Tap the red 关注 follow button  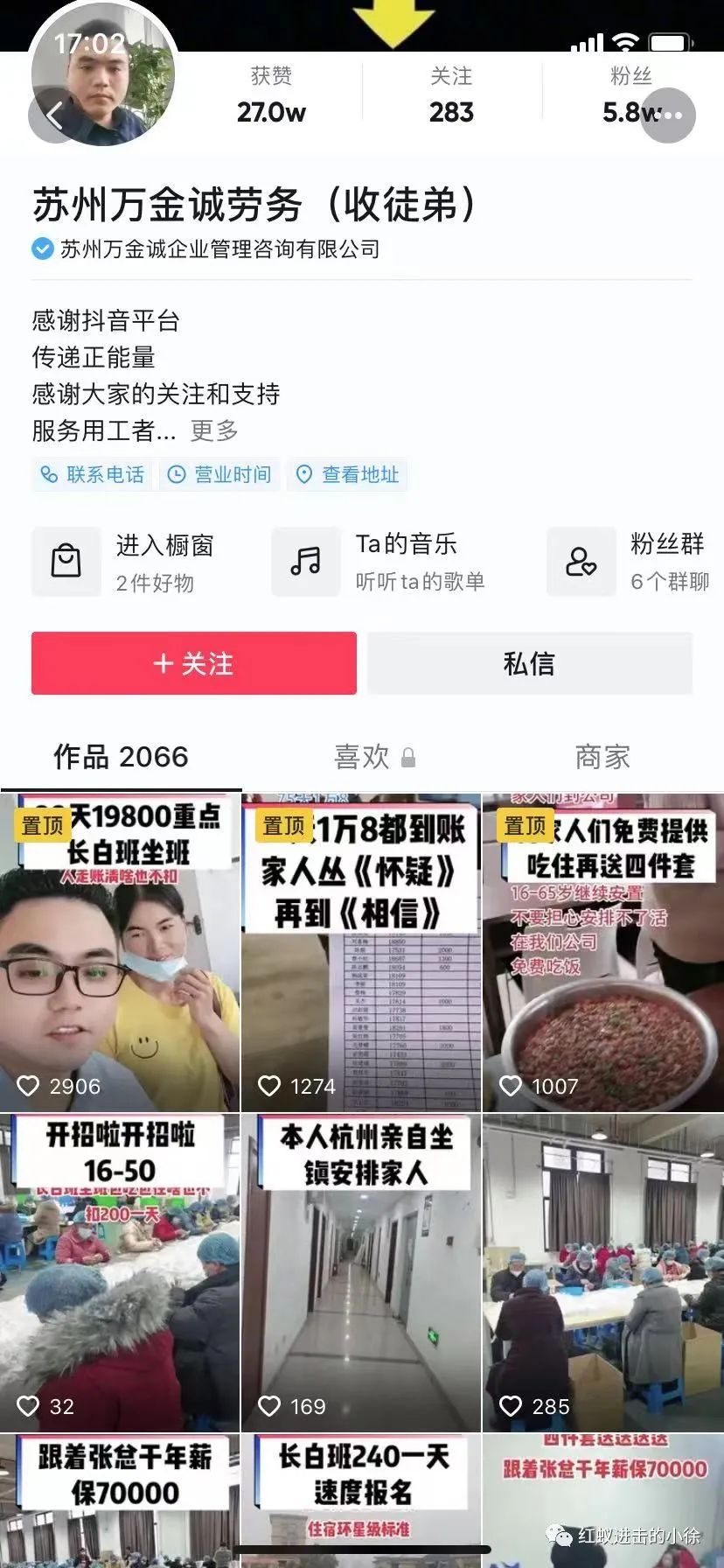coord(194,663)
